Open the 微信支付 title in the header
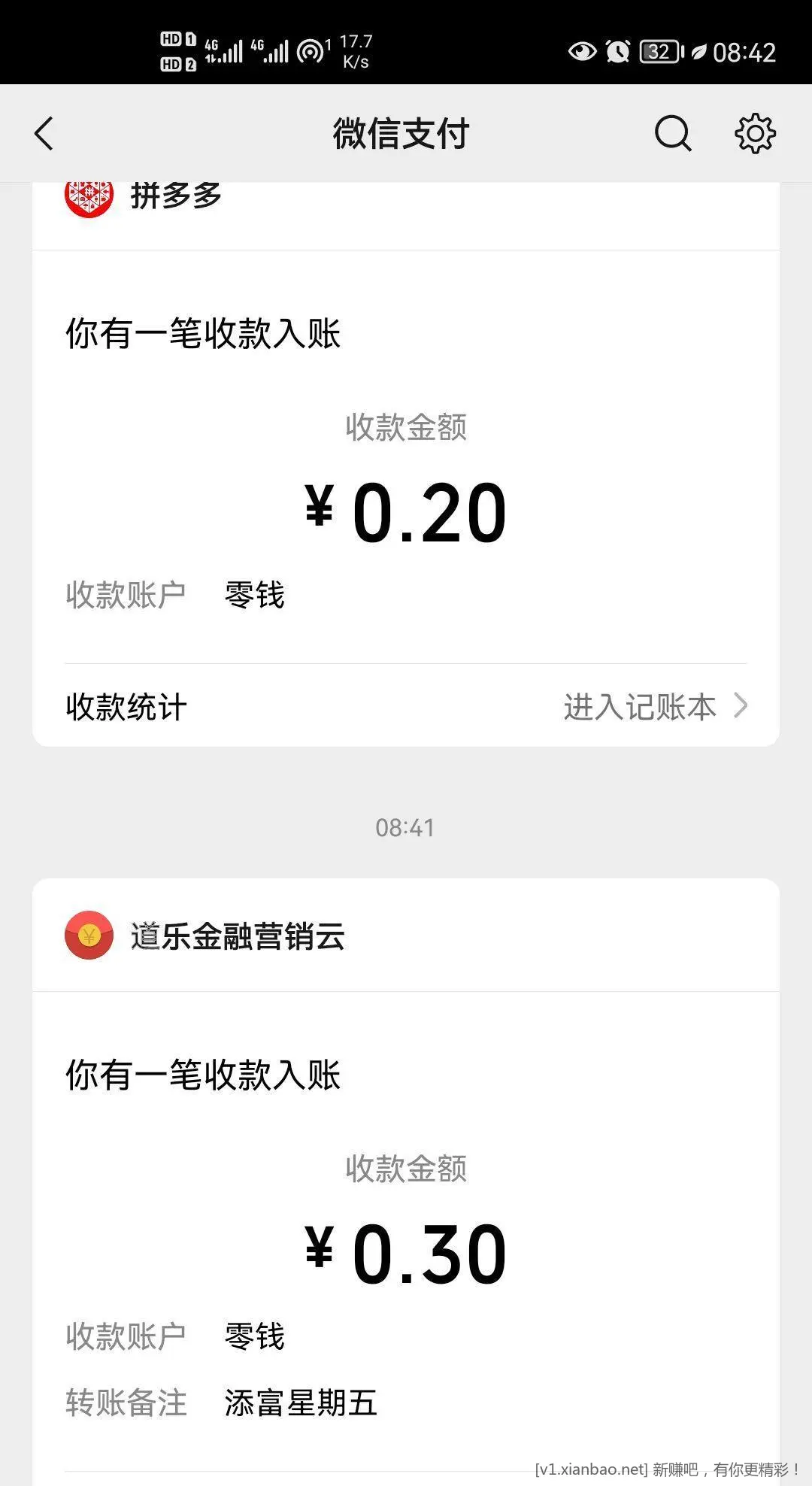The image size is (812, 1486). click(x=401, y=134)
